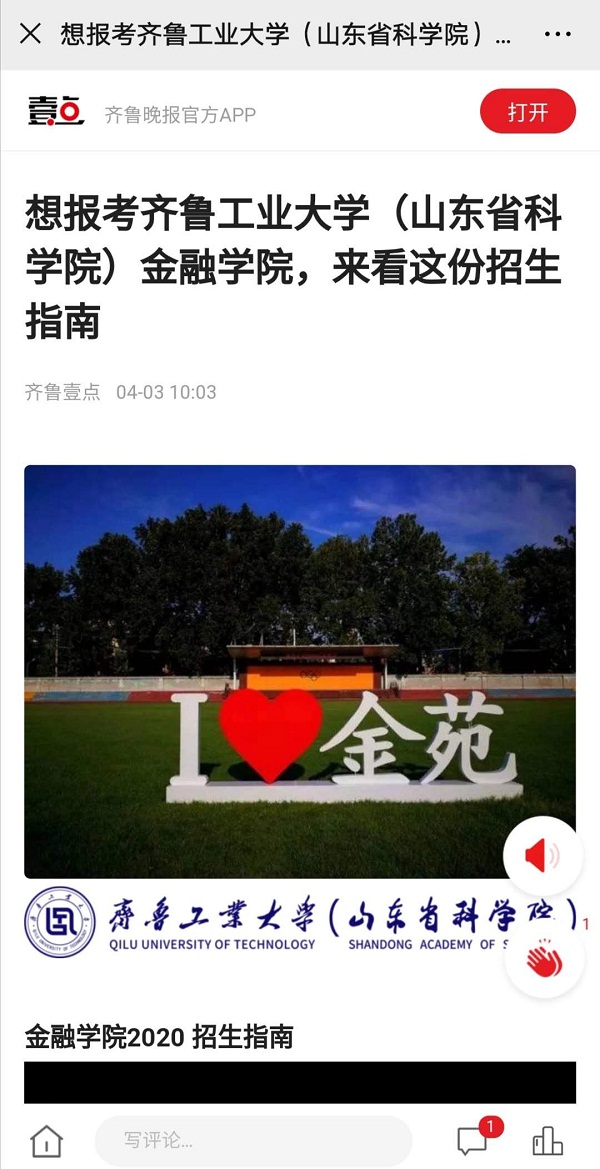Tap the red 打开 button

528,112
